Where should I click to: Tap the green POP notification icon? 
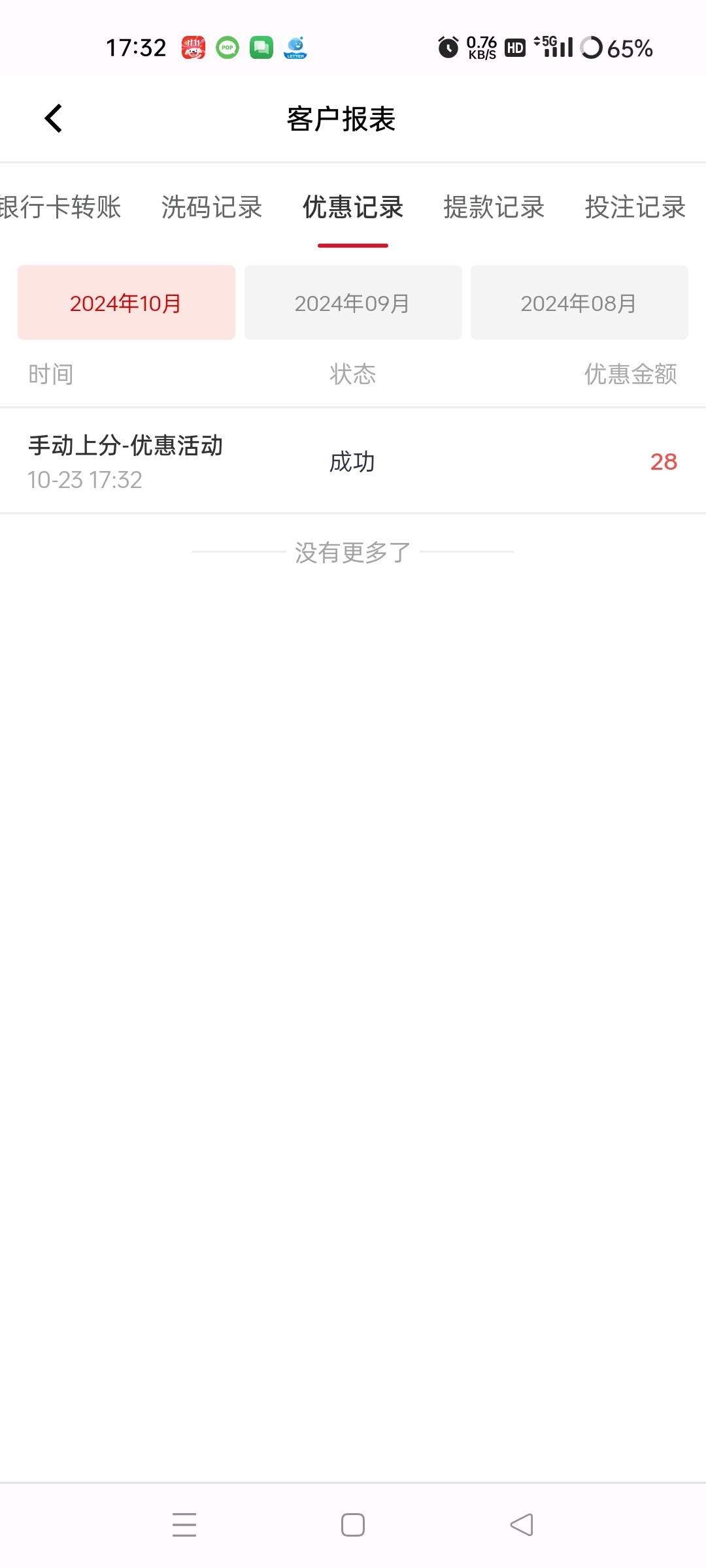[x=227, y=46]
